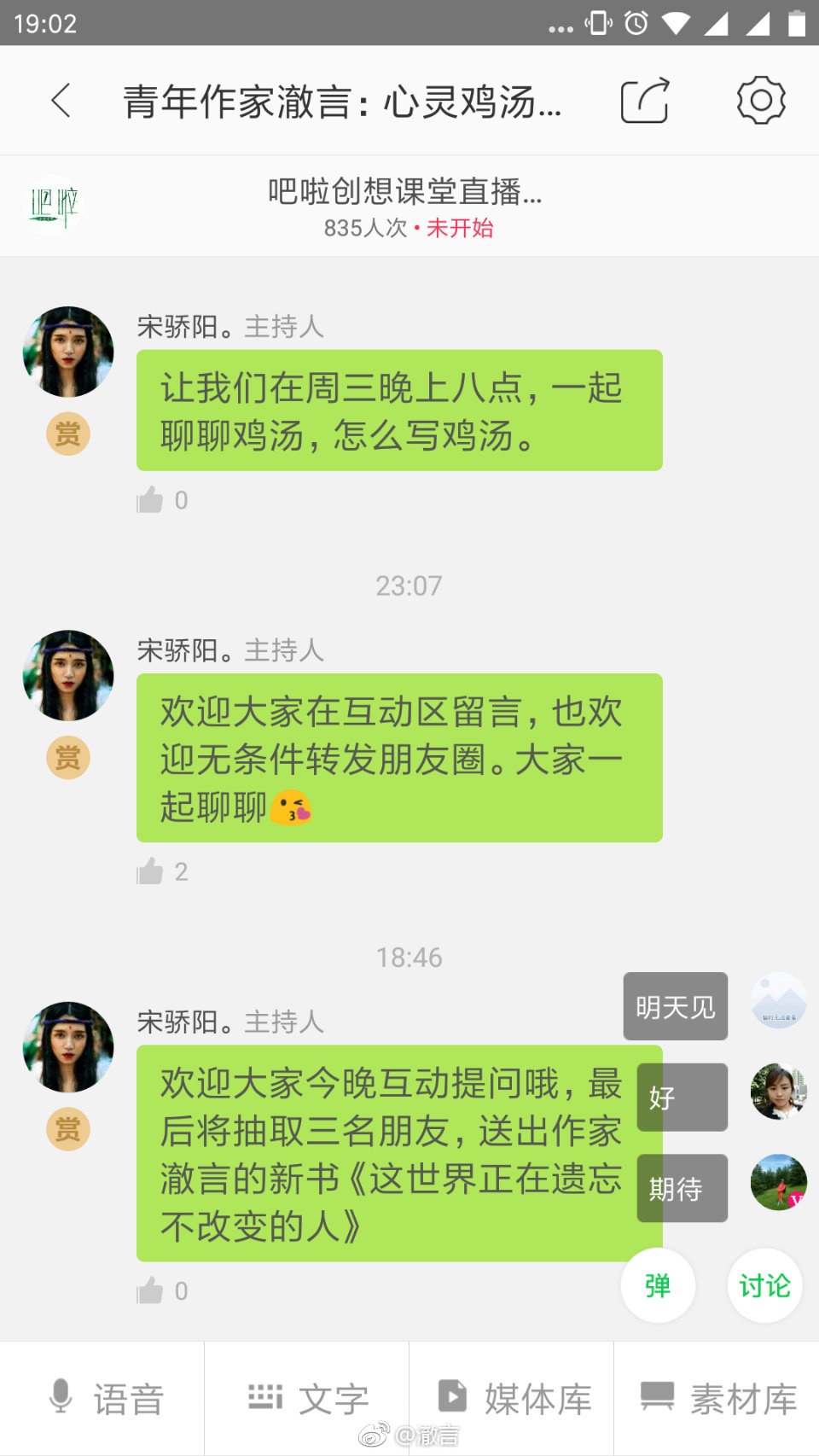The image size is (819, 1456).
Task: Open the share panel from the top bar
Action: (645, 100)
